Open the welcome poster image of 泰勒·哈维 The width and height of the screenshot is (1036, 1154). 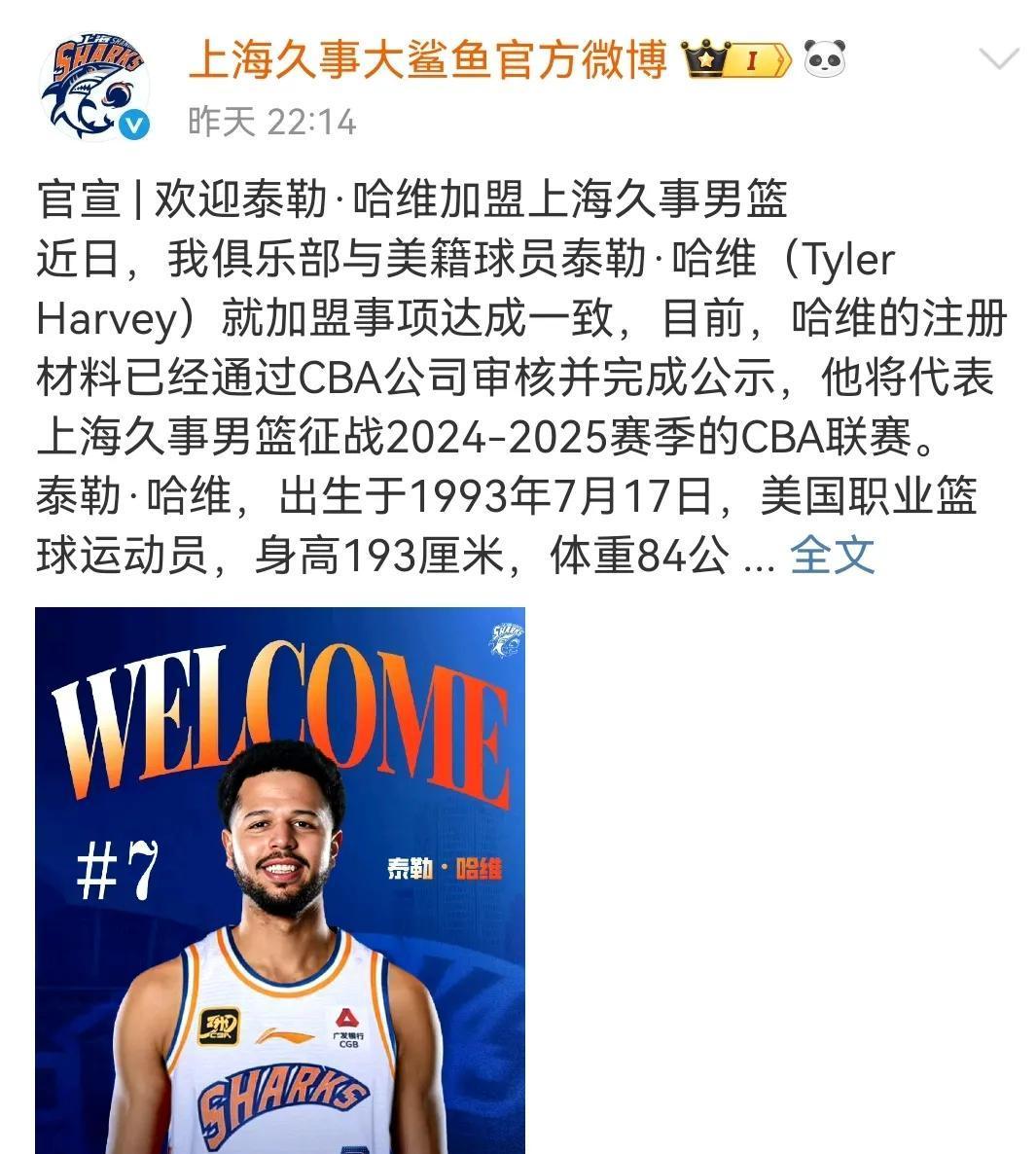[x=280, y=881]
